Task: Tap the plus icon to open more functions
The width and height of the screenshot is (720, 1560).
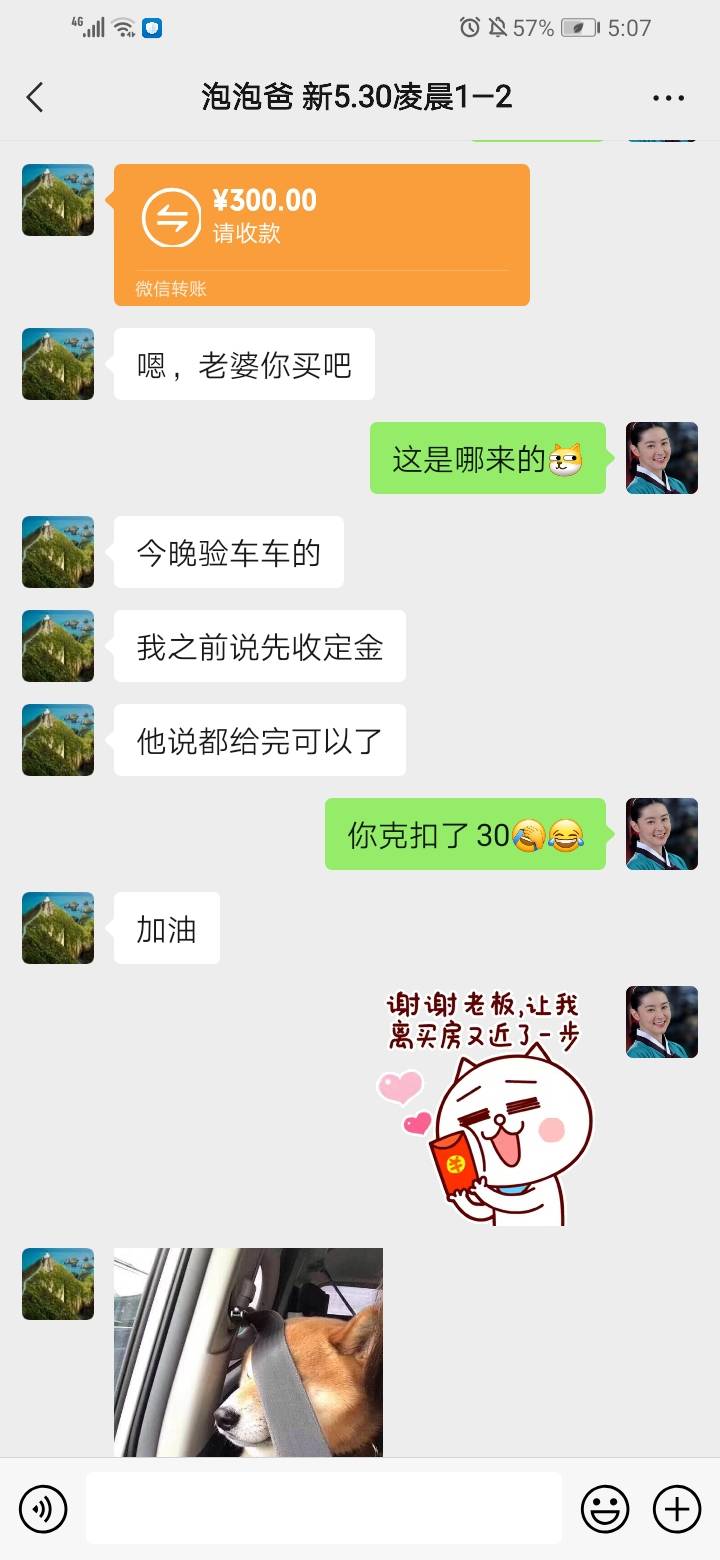Action: [678, 1507]
